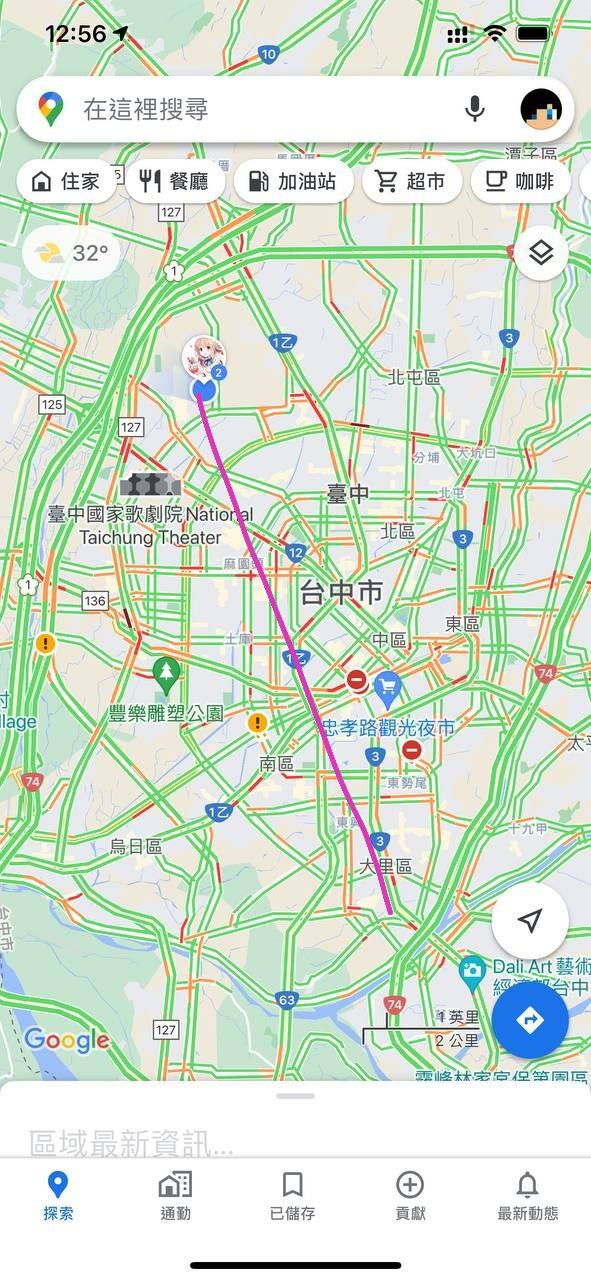The height and width of the screenshot is (1280, 591).
Task: Select the 加油站 gas station chip
Action: 292,182
